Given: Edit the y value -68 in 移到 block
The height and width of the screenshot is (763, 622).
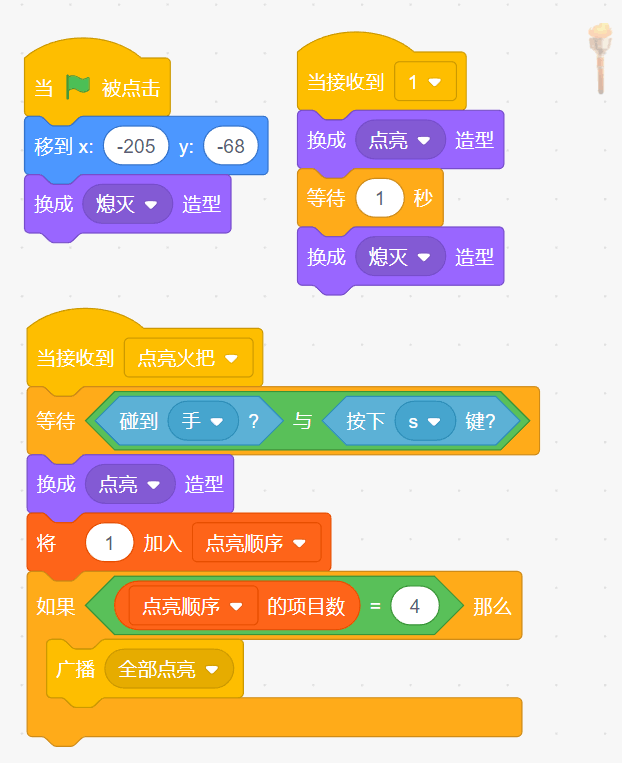Looking at the screenshot, I should coord(231,146).
